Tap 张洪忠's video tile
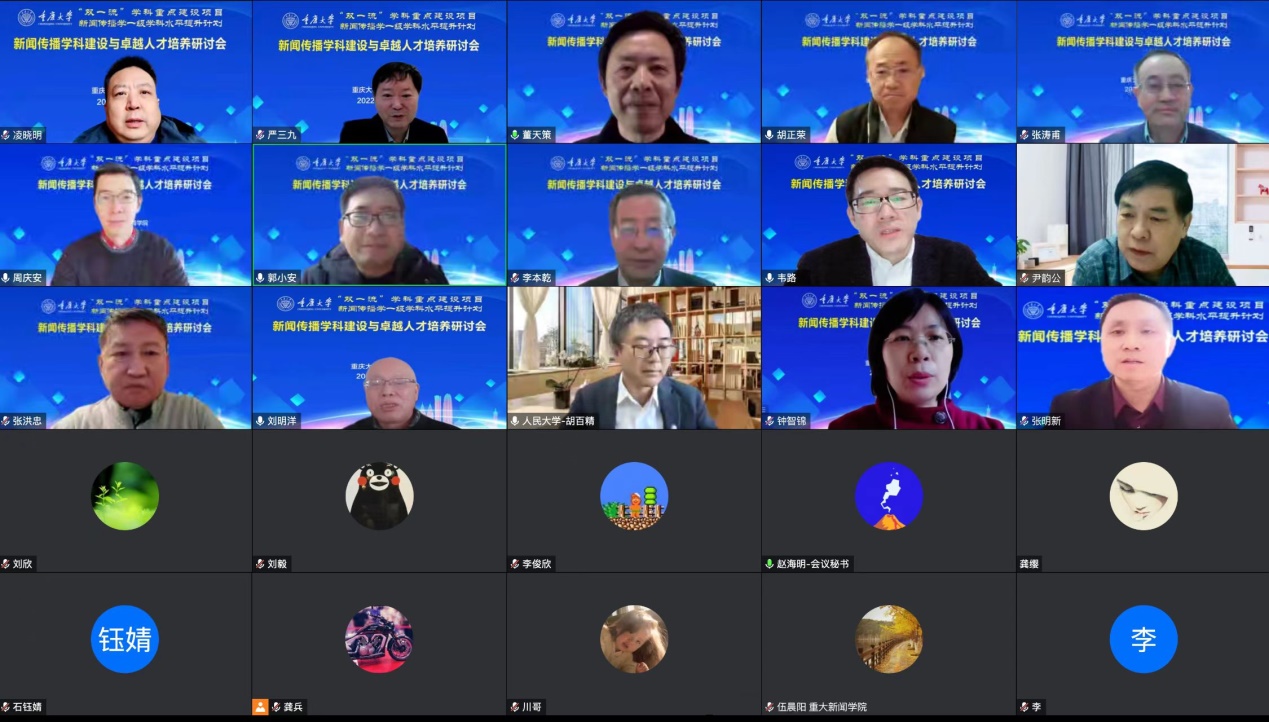Image resolution: width=1269 pixels, height=722 pixels. (x=126, y=358)
